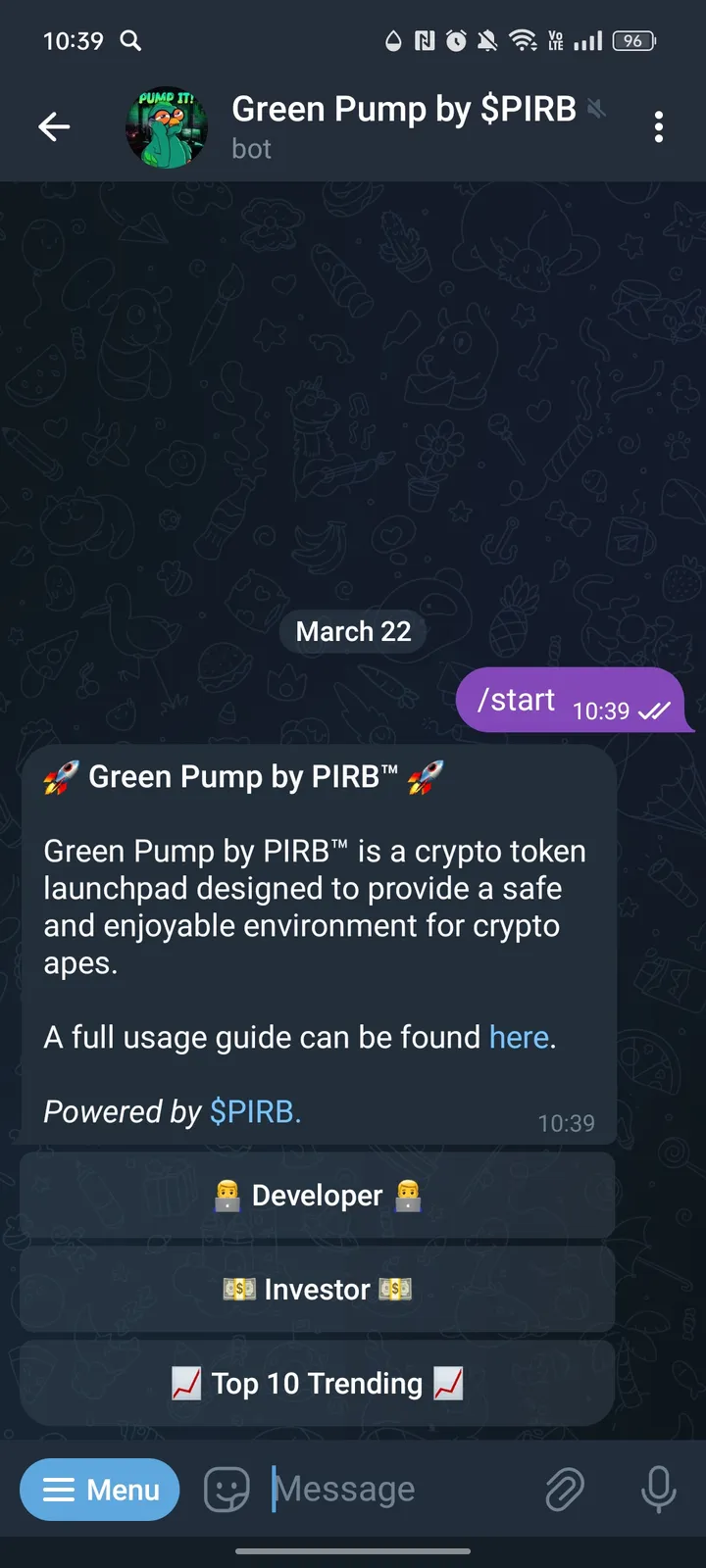The width and height of the screenshot is (706, 1568).
Task: Tap the battery indicator in the status bar
Action: [x=633, y=41]
